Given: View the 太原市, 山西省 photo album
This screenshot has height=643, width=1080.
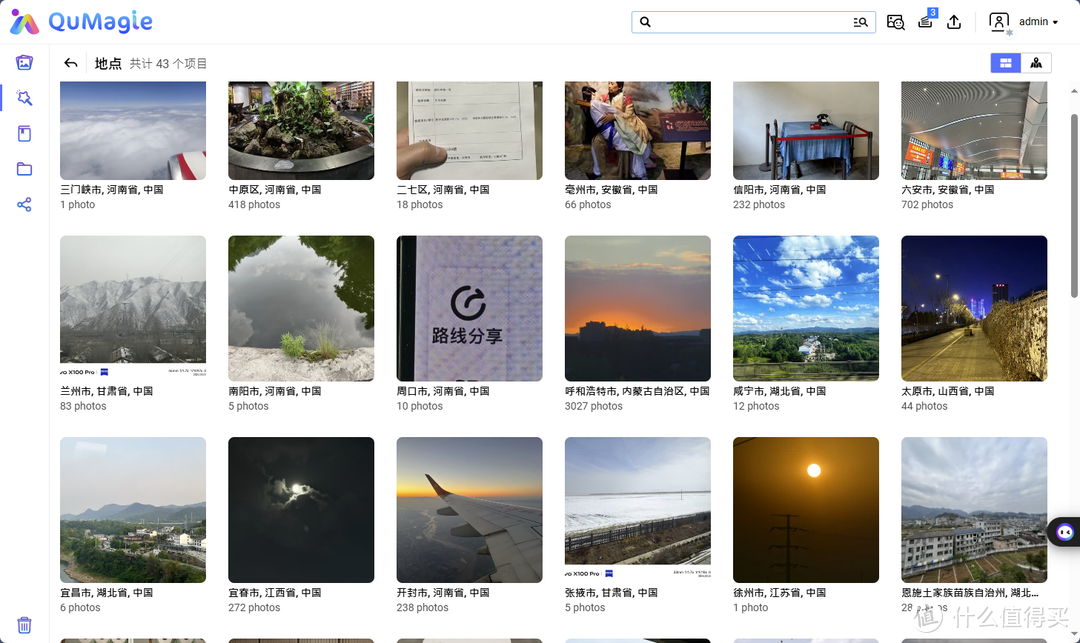Looking at the screenshot, I should point(974,308).
